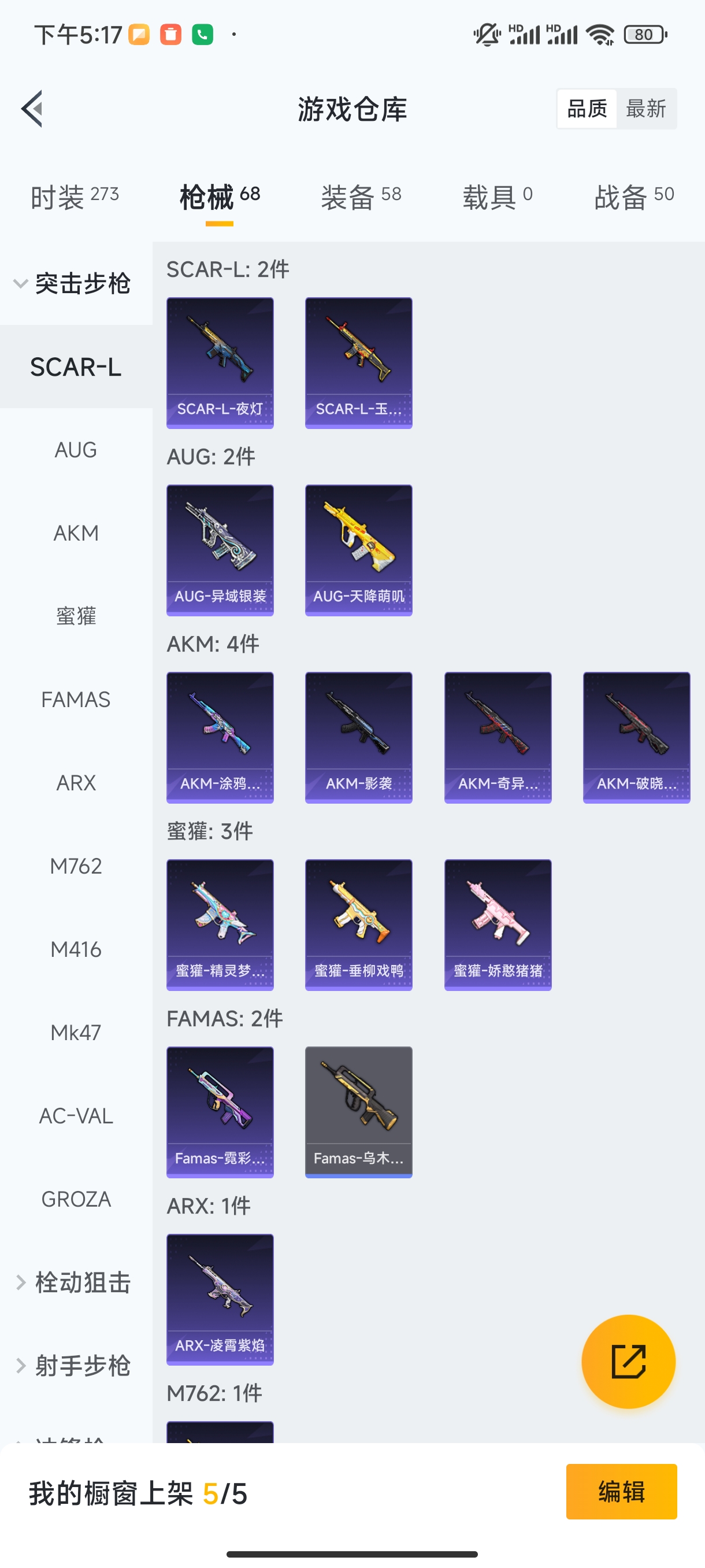The height and width of the screenshot is (1568, 705).
Task: Open the 蜜獾-娇憨猪猪 skin
Action: coord(498,924)
